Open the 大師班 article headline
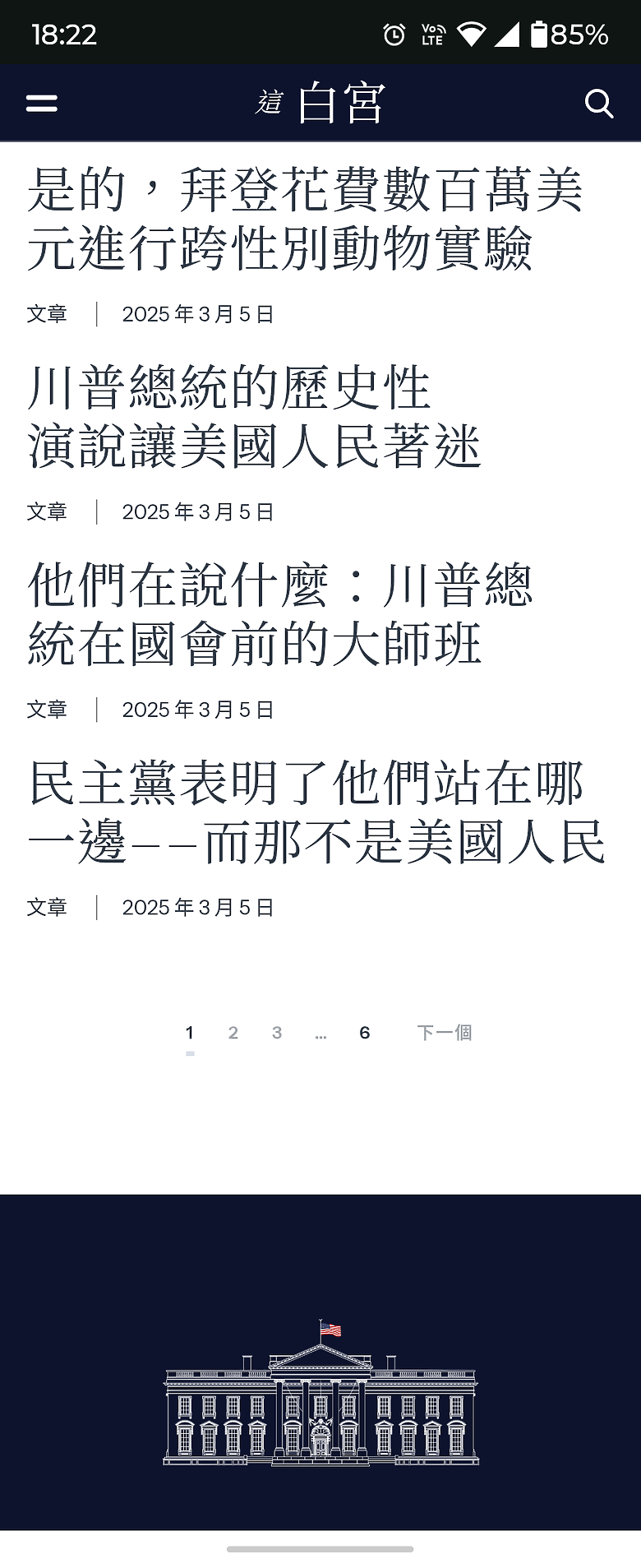The width and height of the screenshot is (641, 1568). click(284, 615)
